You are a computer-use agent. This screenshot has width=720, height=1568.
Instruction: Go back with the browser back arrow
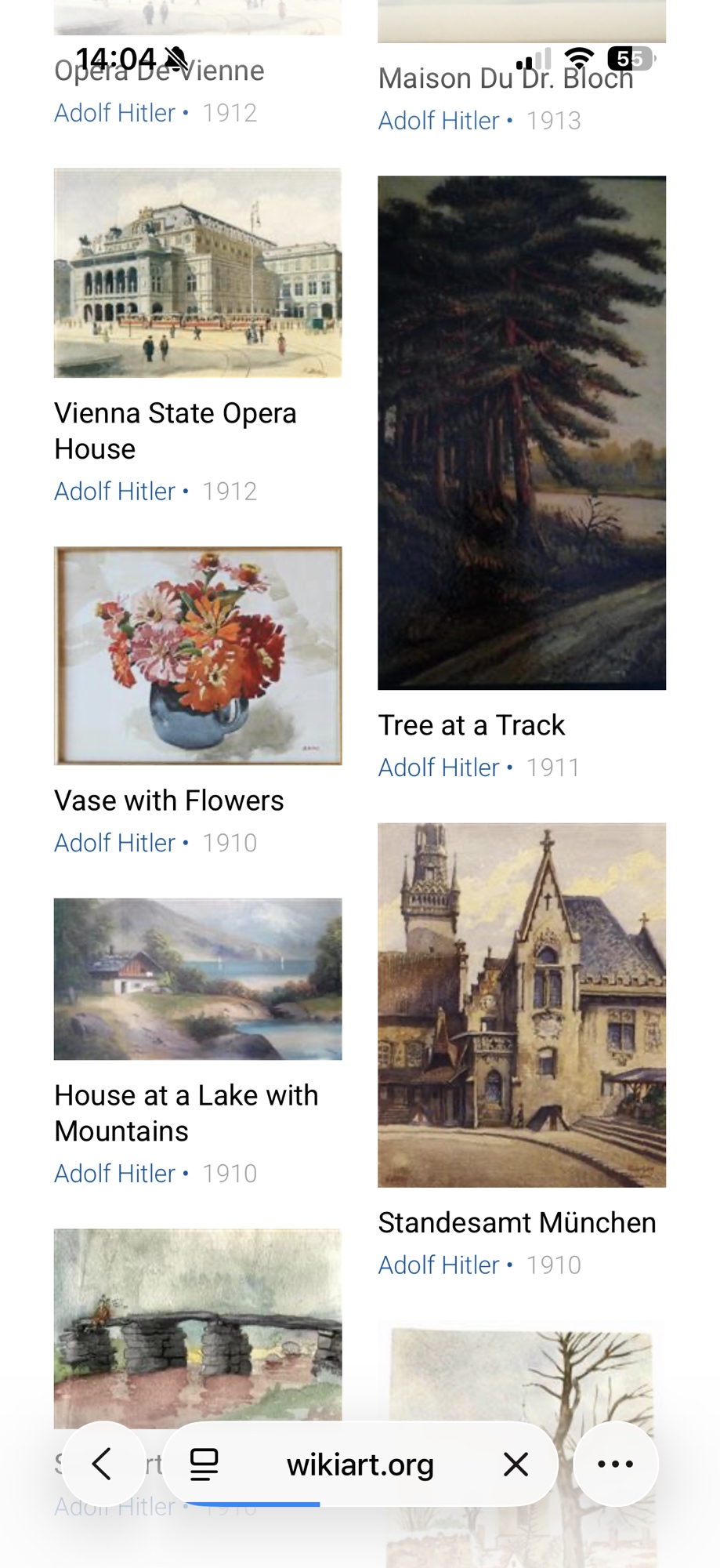(x=103, y=1464)
